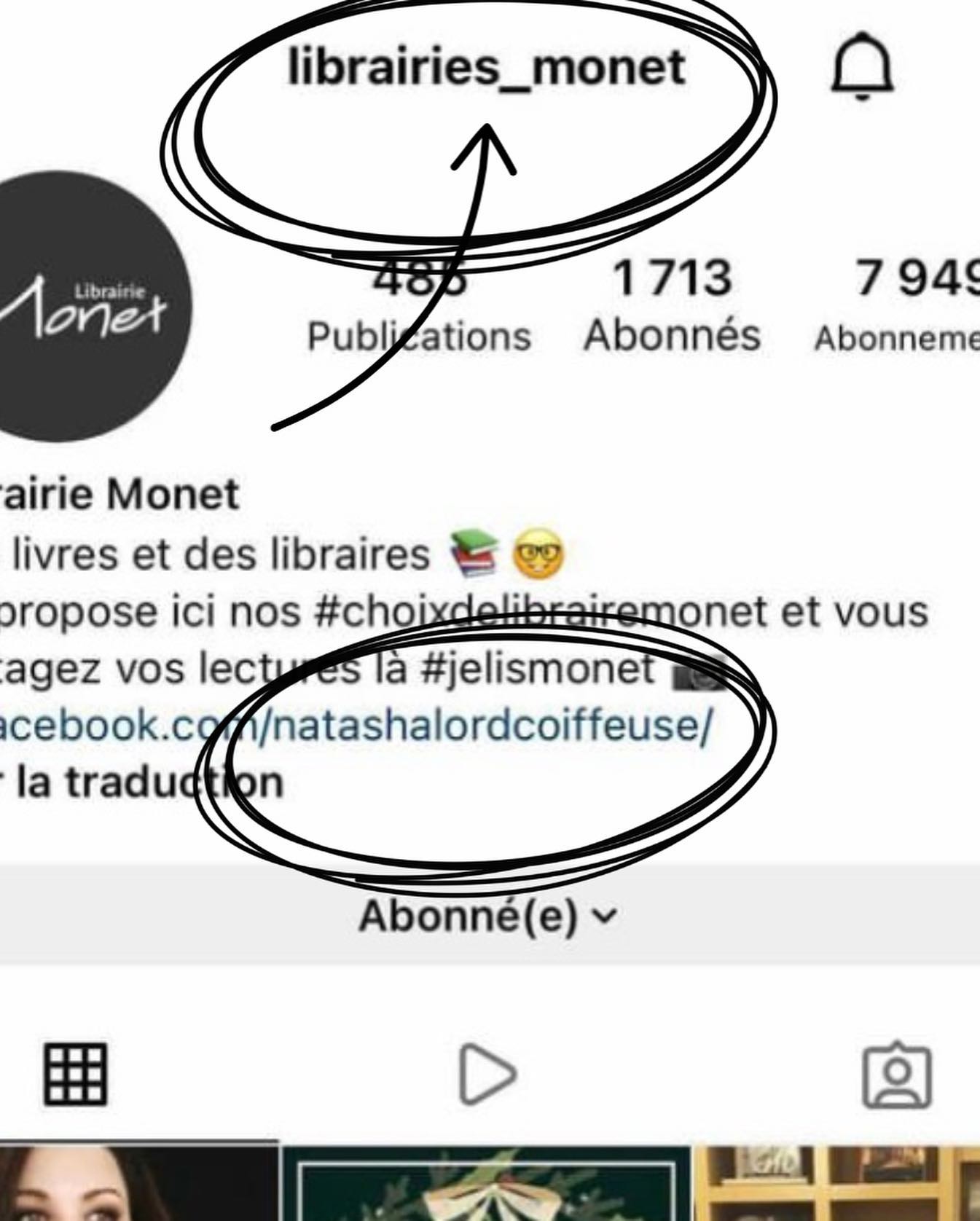The height and width of the screenshot is (1221, 980).
Task: Switch to the posts grid tab
Action: coord(76,1074)
